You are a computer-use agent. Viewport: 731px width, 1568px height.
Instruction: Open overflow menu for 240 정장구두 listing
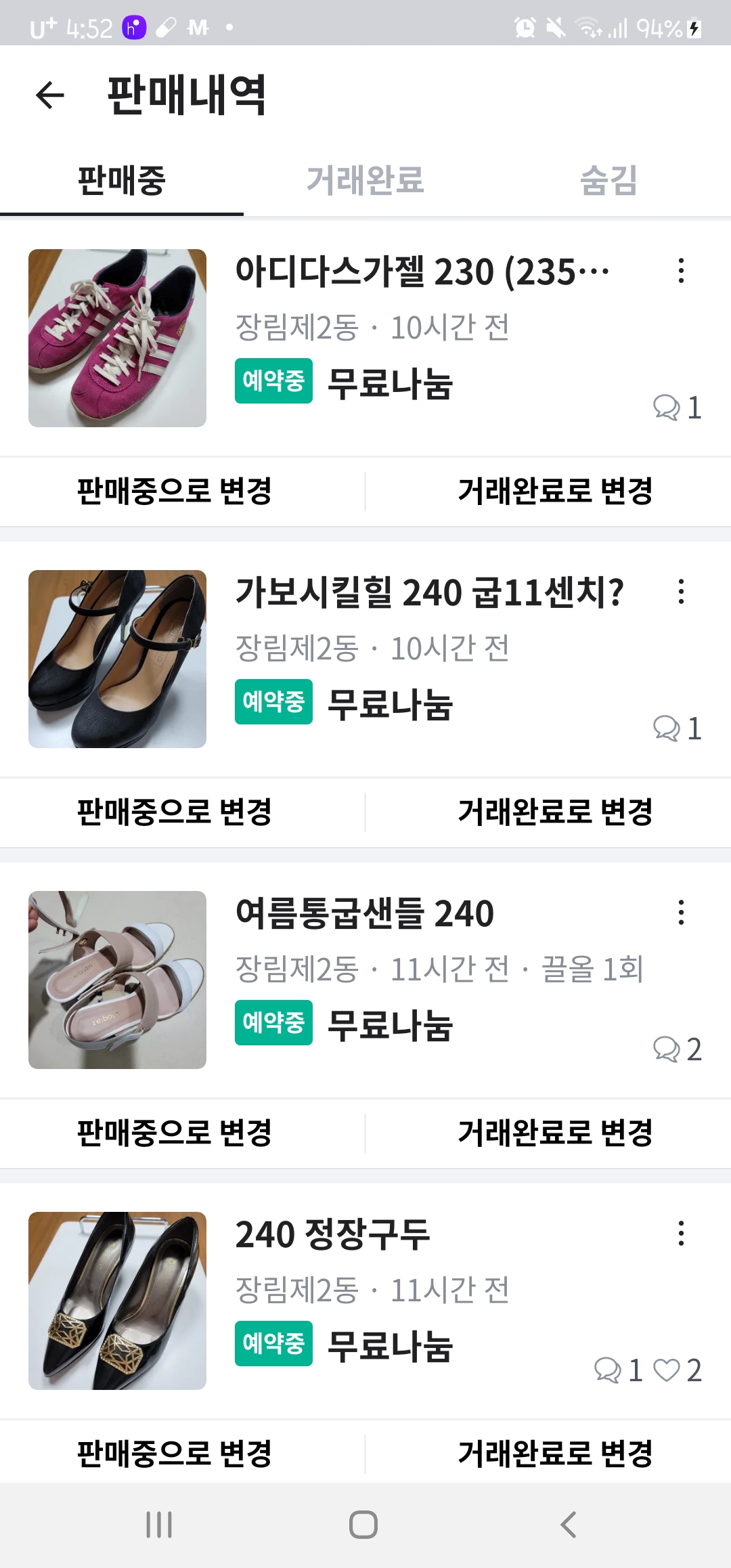(x=681, y=1234)
